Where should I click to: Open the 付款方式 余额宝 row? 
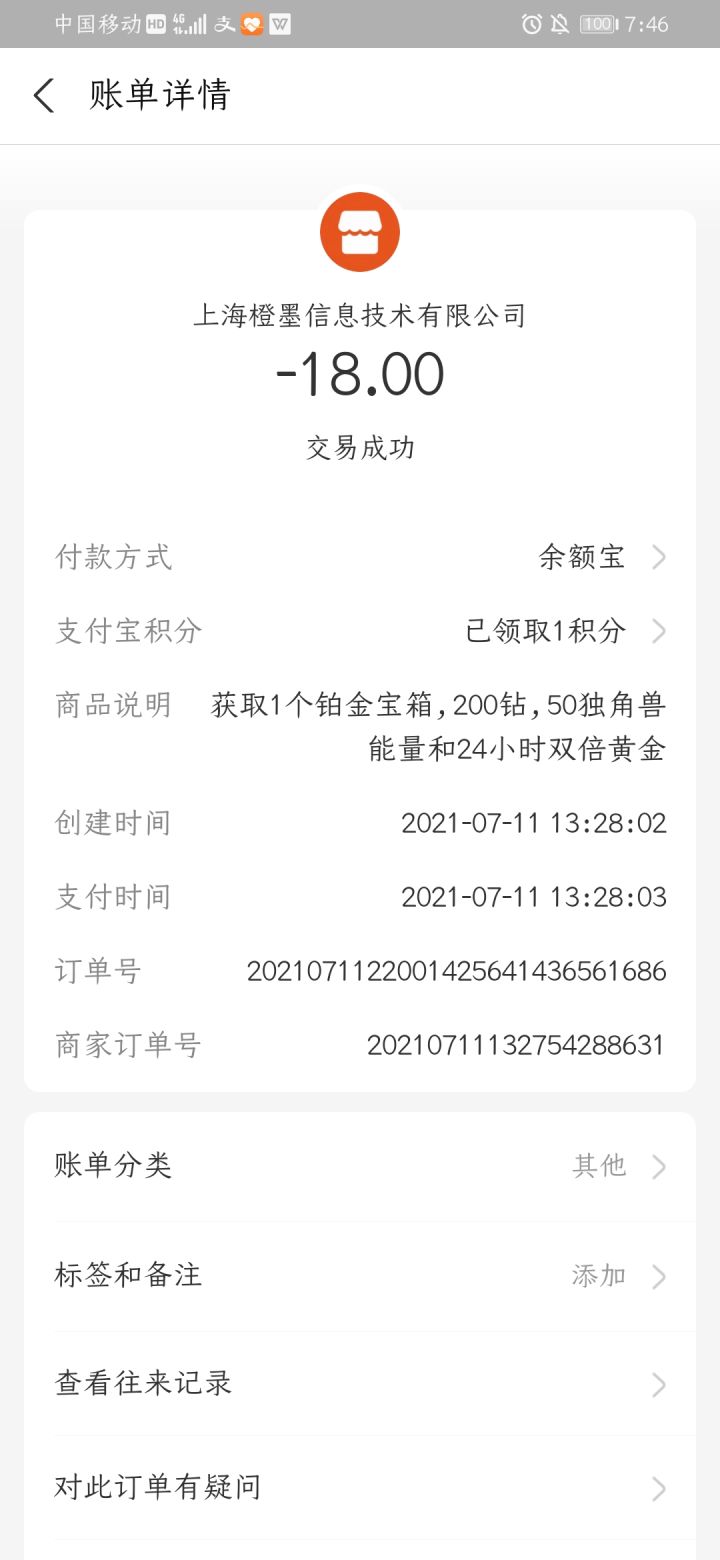click(x=360, y=557)
